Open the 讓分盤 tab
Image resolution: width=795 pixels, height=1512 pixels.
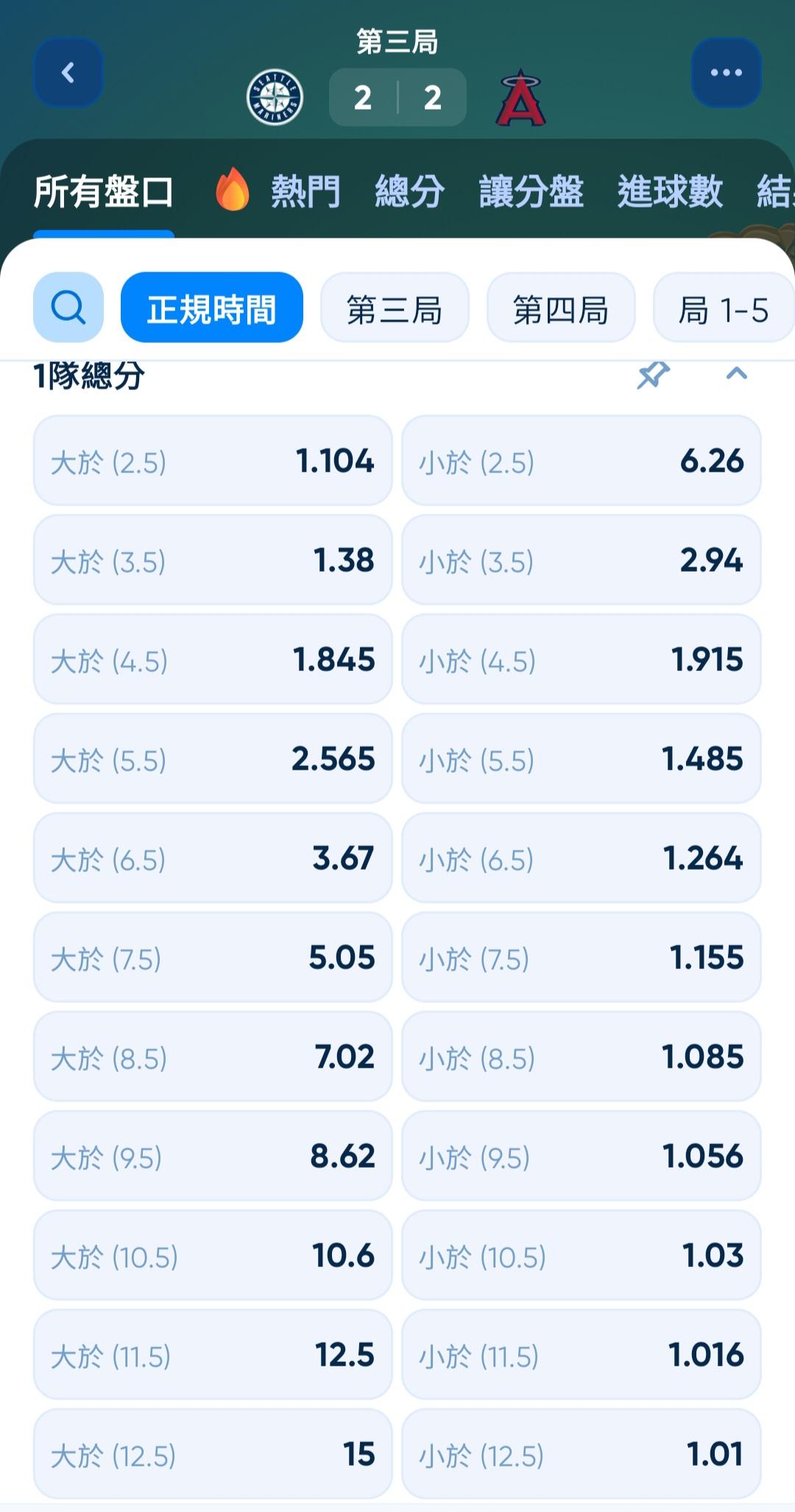(x=531, y=191)
